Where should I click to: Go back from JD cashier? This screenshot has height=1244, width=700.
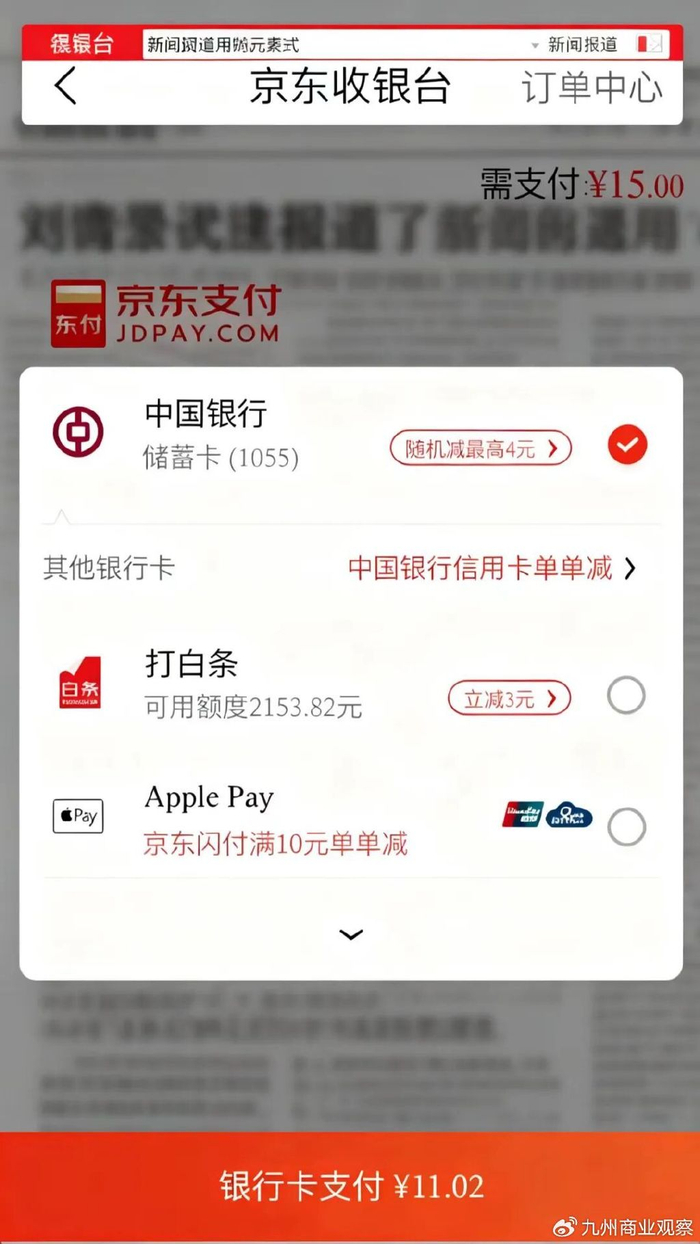point(66,87)
